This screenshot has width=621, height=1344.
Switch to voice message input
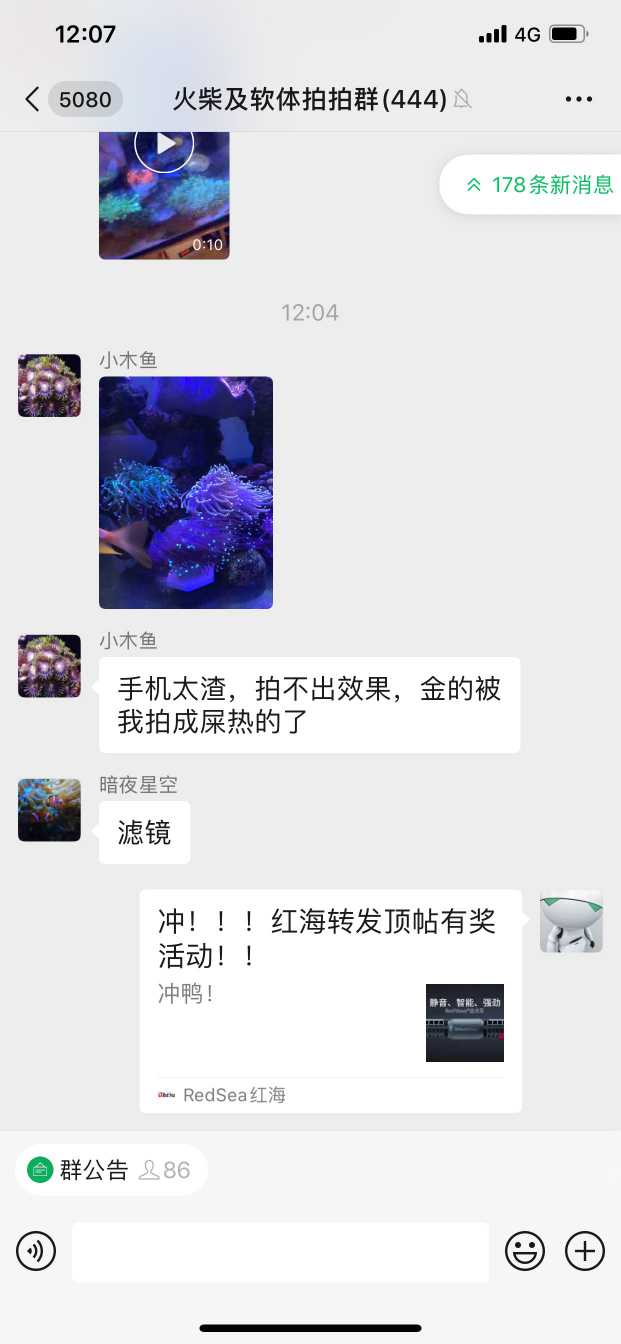[36, 1251]
